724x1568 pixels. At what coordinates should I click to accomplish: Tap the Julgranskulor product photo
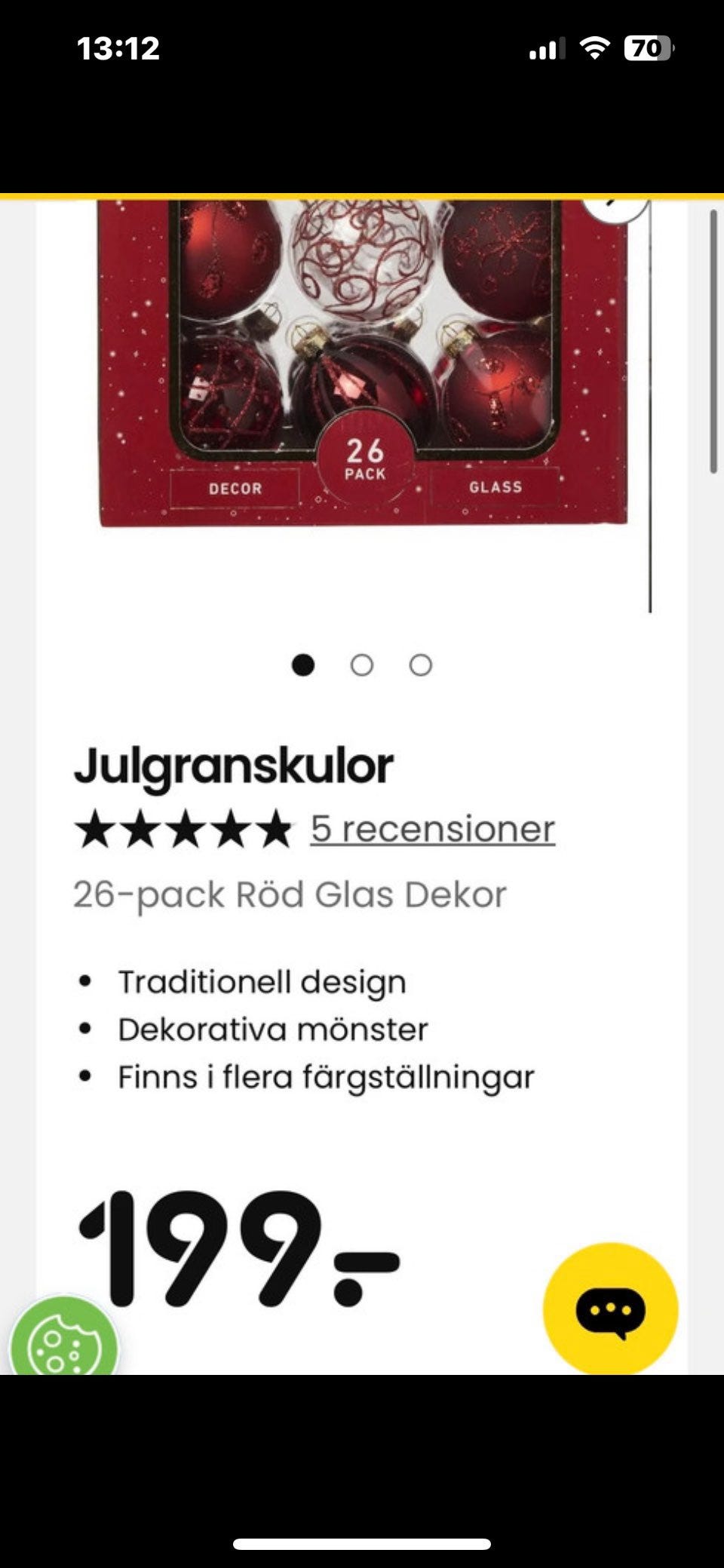tap(362, 354)
